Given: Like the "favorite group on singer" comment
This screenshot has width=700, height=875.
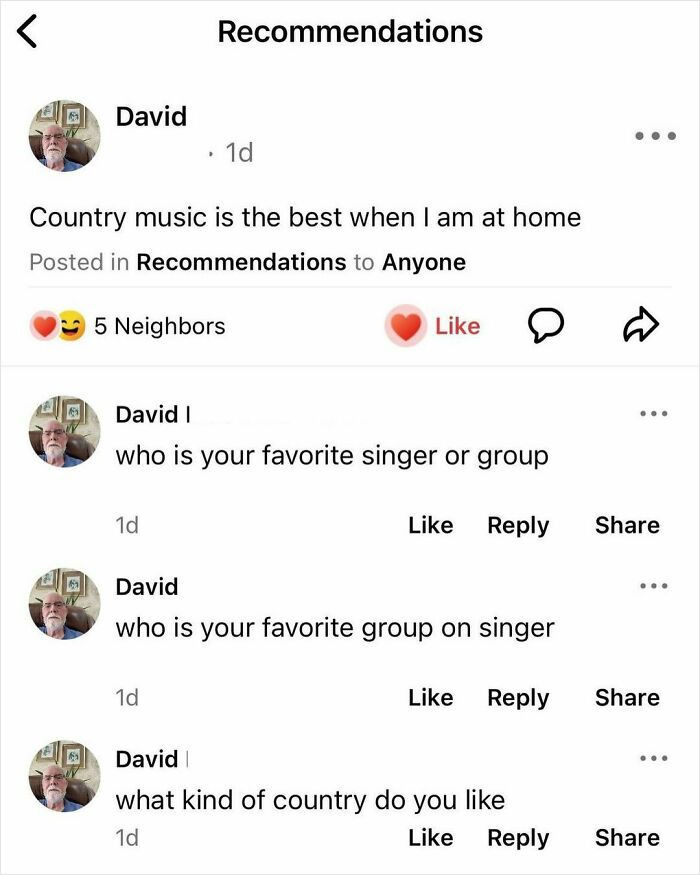Looking at the screenshot, I should pos(430,697).
